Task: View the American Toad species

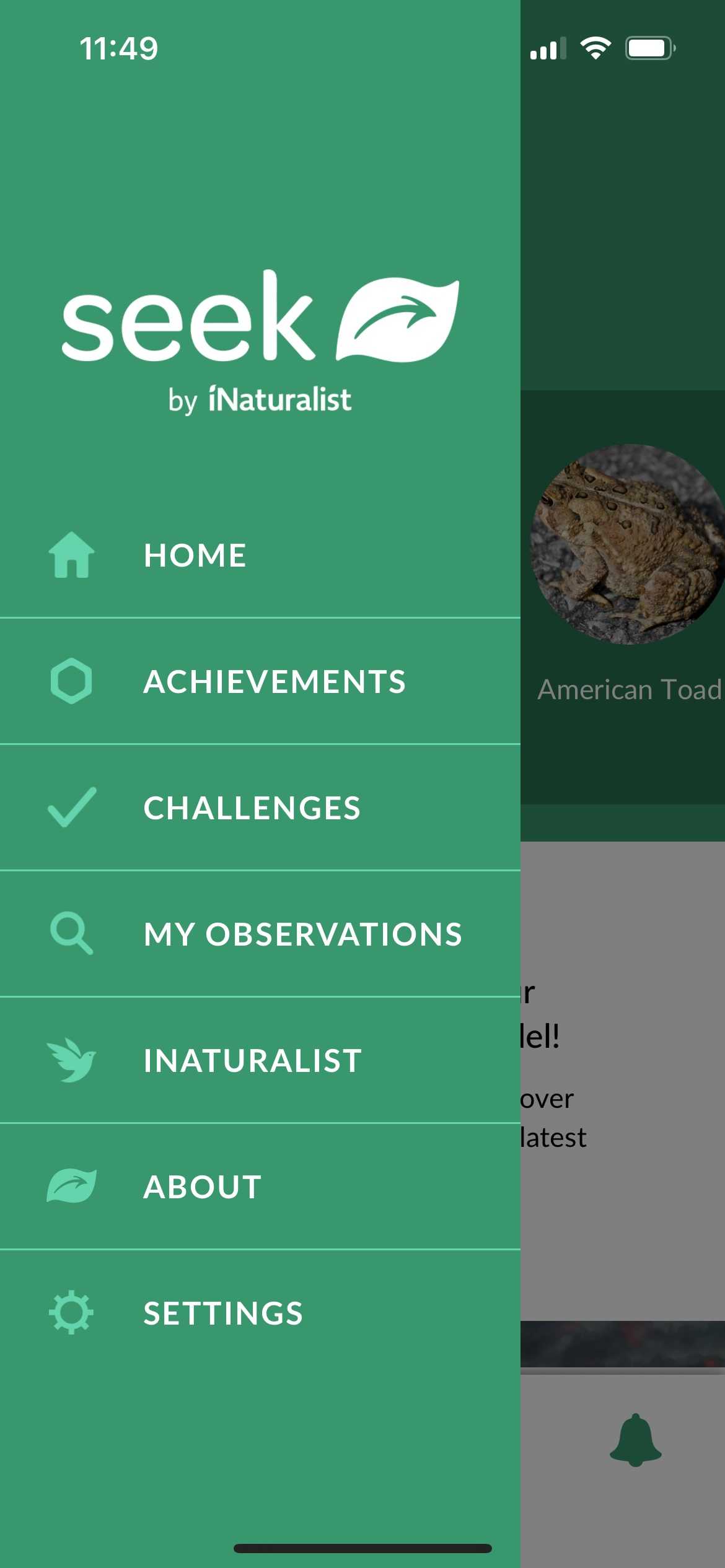Action: (x=627, y=545)
